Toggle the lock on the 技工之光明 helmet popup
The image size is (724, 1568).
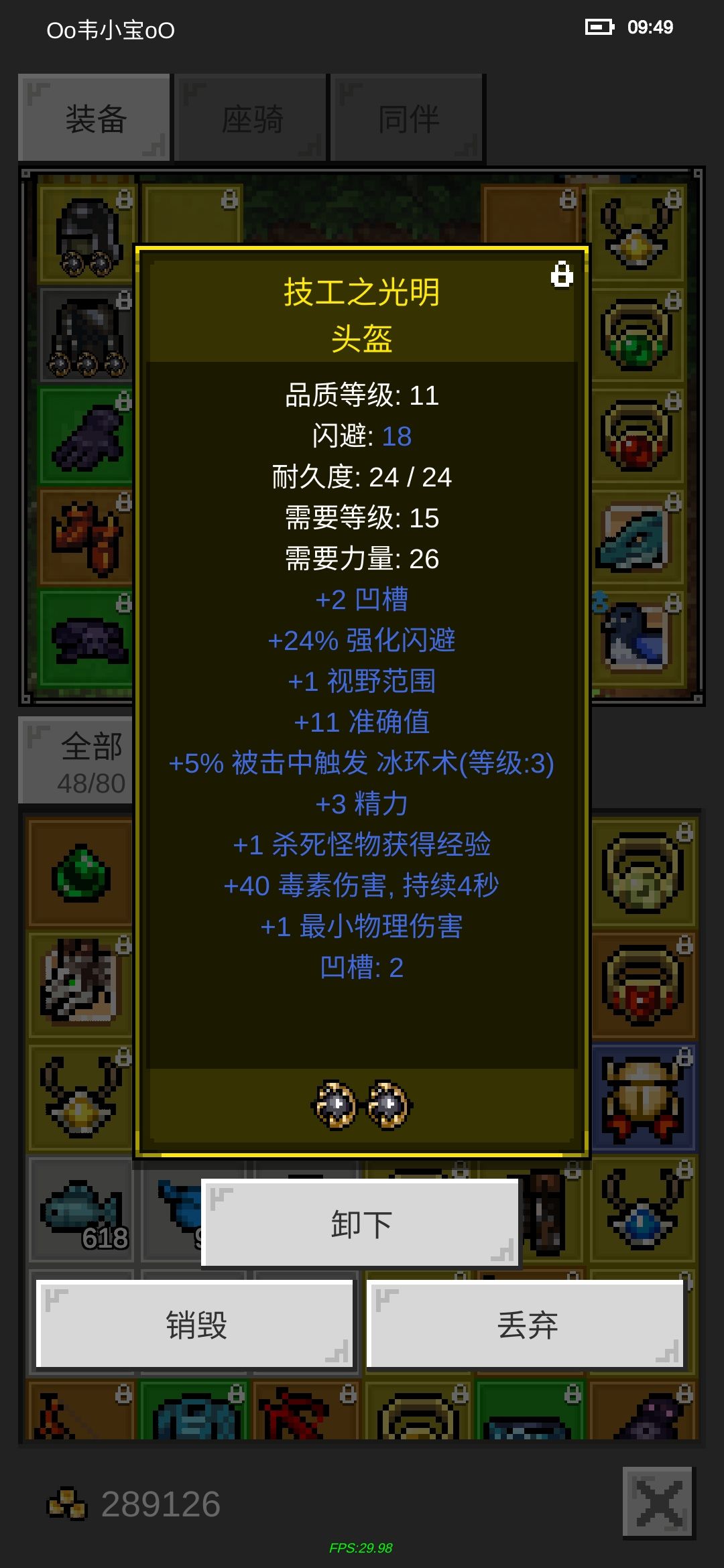pos(563,273)
